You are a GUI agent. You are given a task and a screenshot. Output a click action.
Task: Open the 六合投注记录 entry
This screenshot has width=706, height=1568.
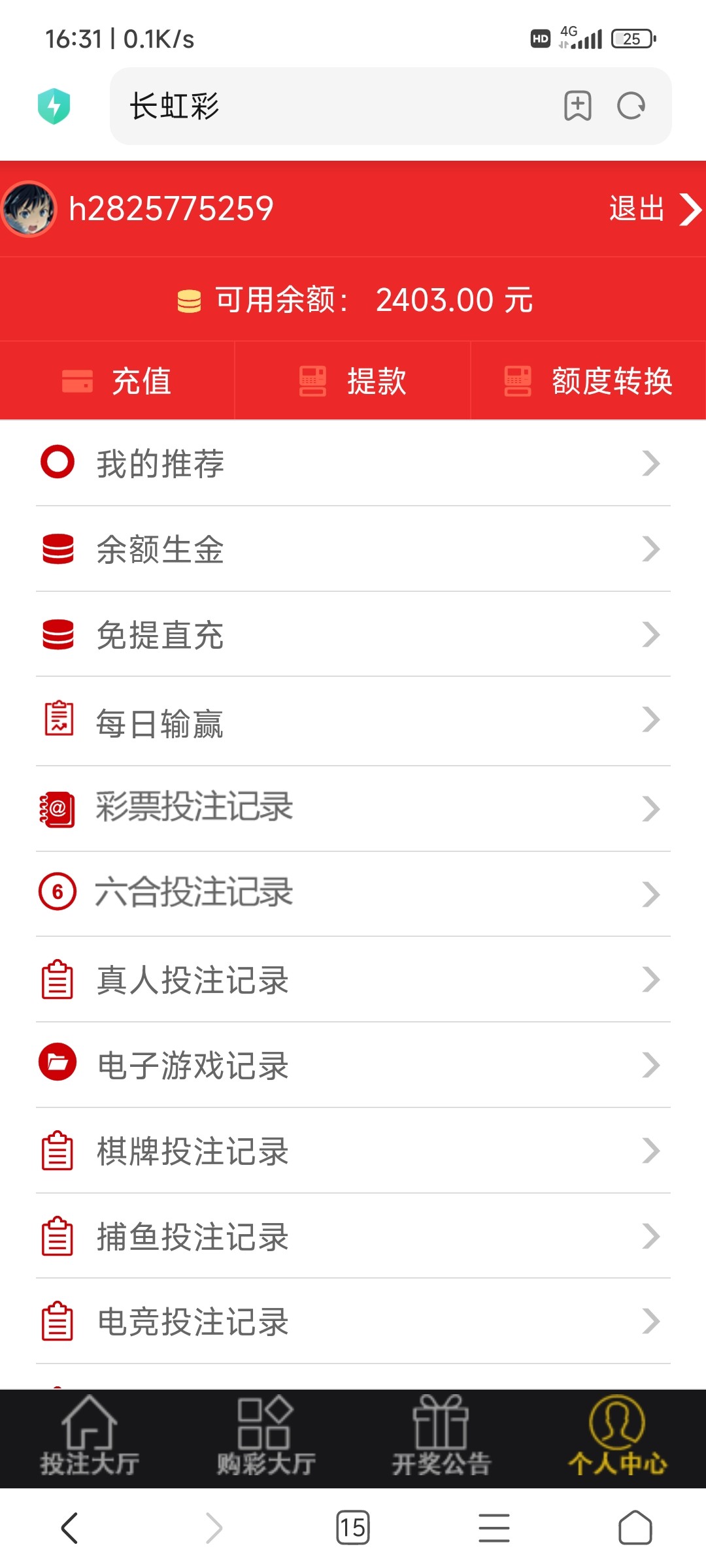(353, 894)
